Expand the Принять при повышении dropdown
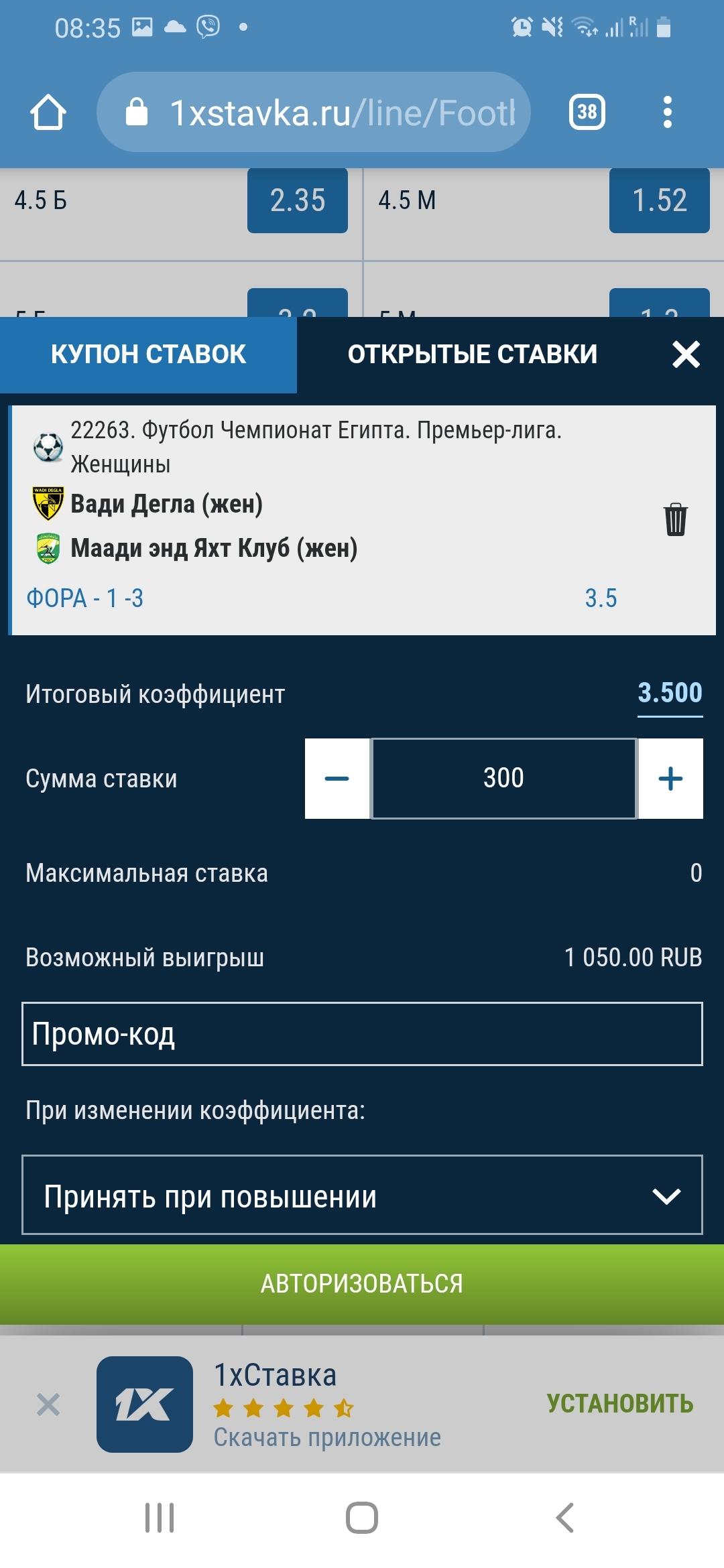 (x=362, y=1195)
